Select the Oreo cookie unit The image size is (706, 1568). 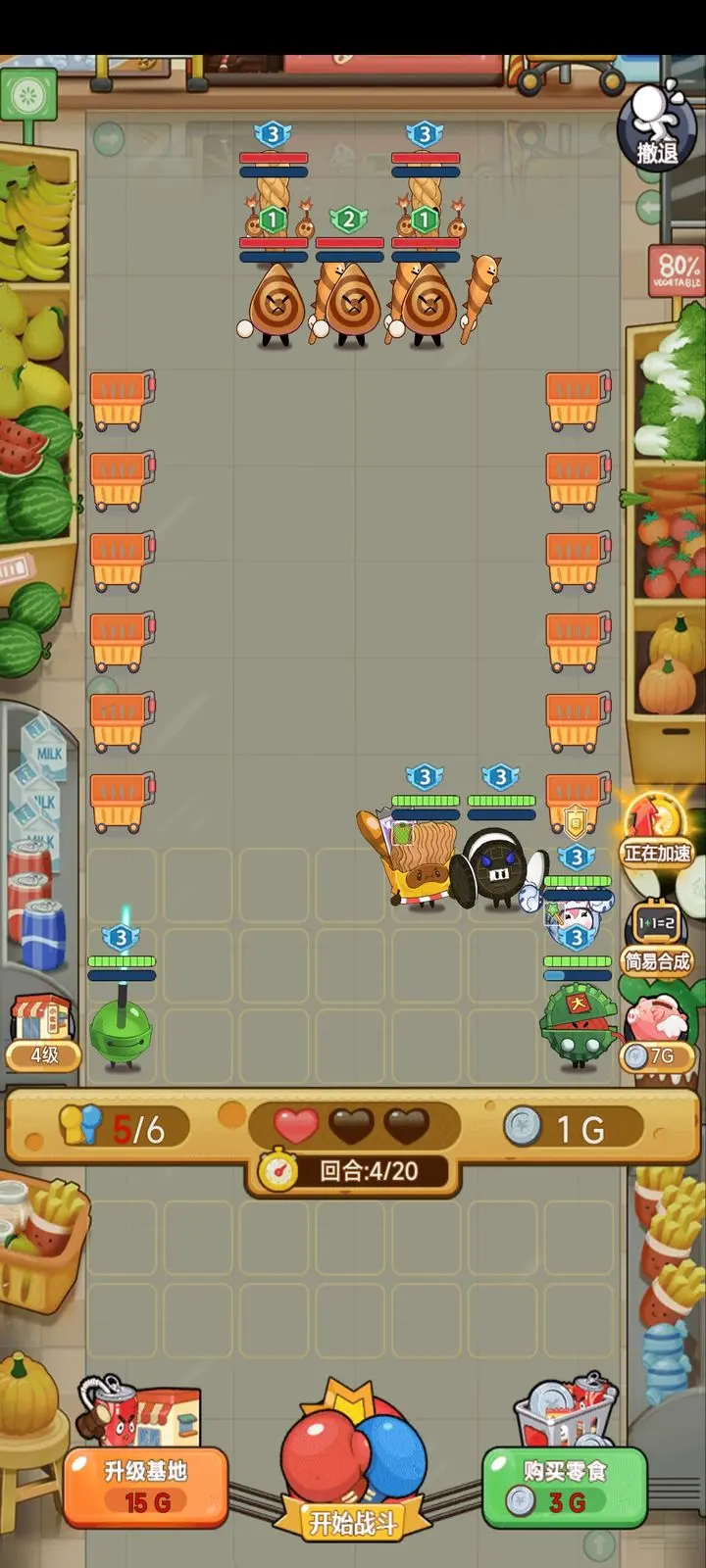(x=502, y=868)
